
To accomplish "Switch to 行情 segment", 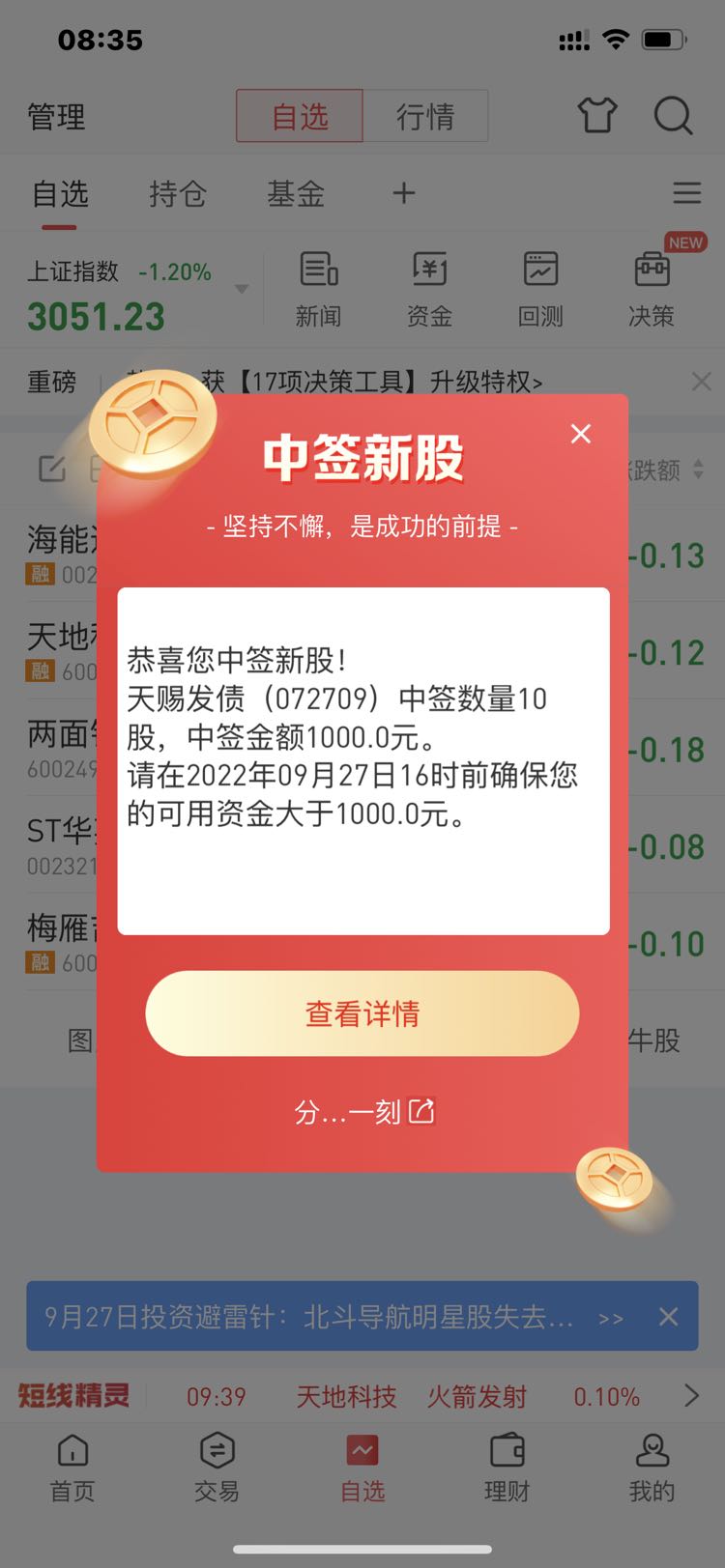I will coord(425,117).
